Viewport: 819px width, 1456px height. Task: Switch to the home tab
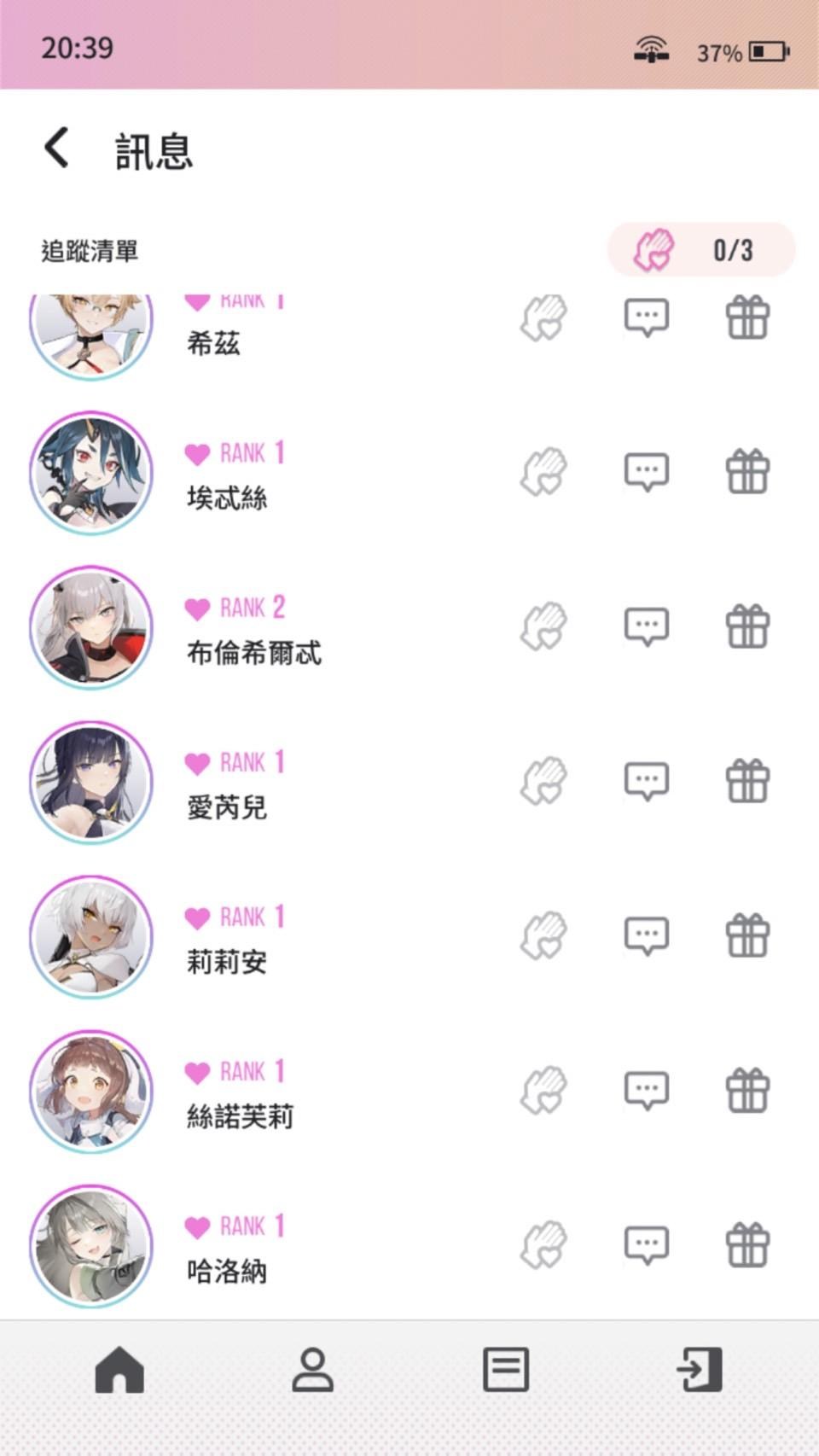coord(119,1370)
